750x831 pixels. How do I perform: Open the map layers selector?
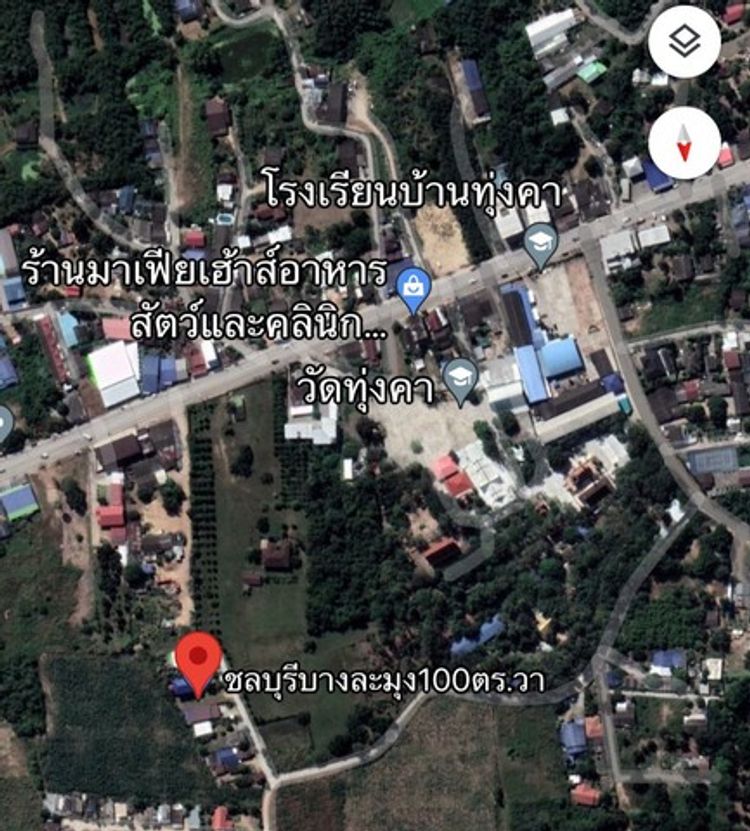coord(684,42)
